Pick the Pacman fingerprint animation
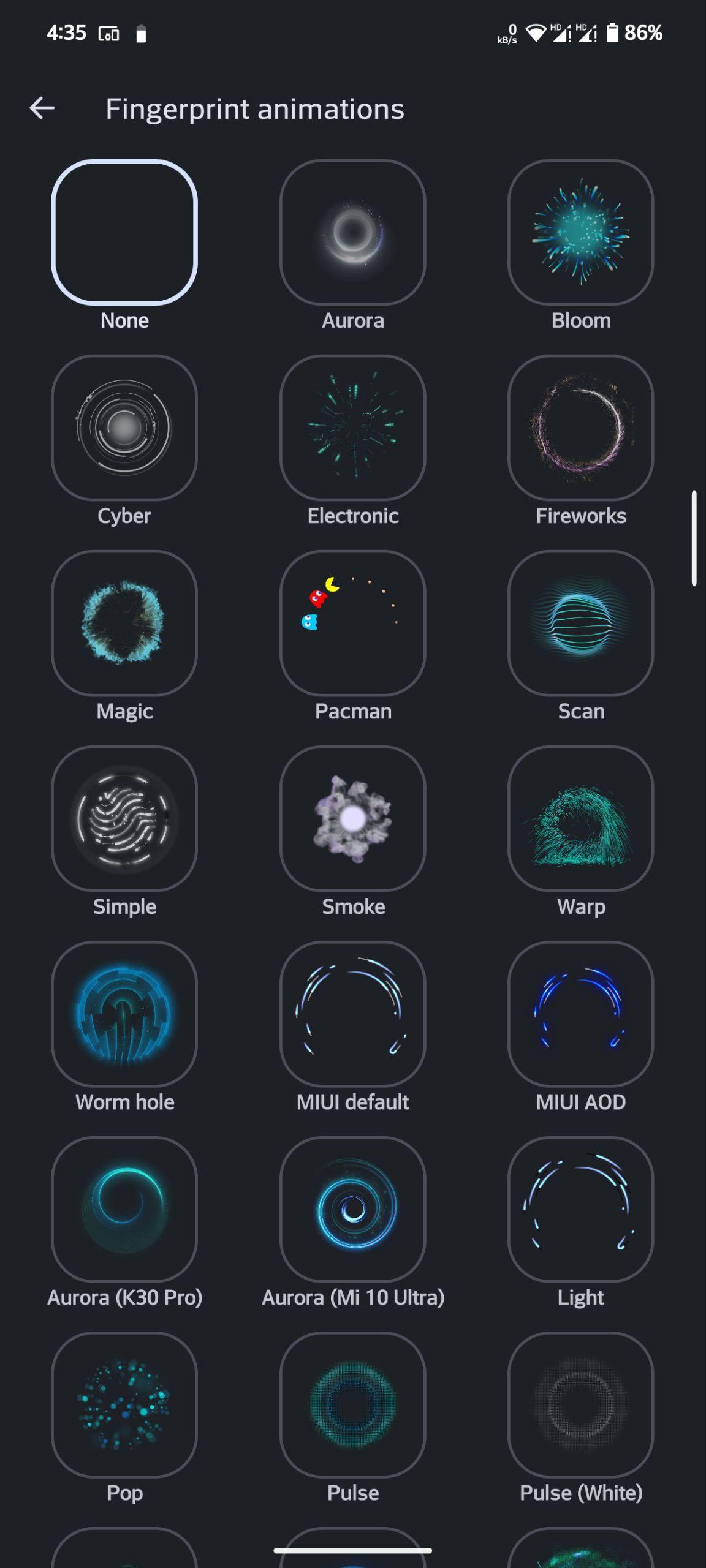 tap(352, 623)
